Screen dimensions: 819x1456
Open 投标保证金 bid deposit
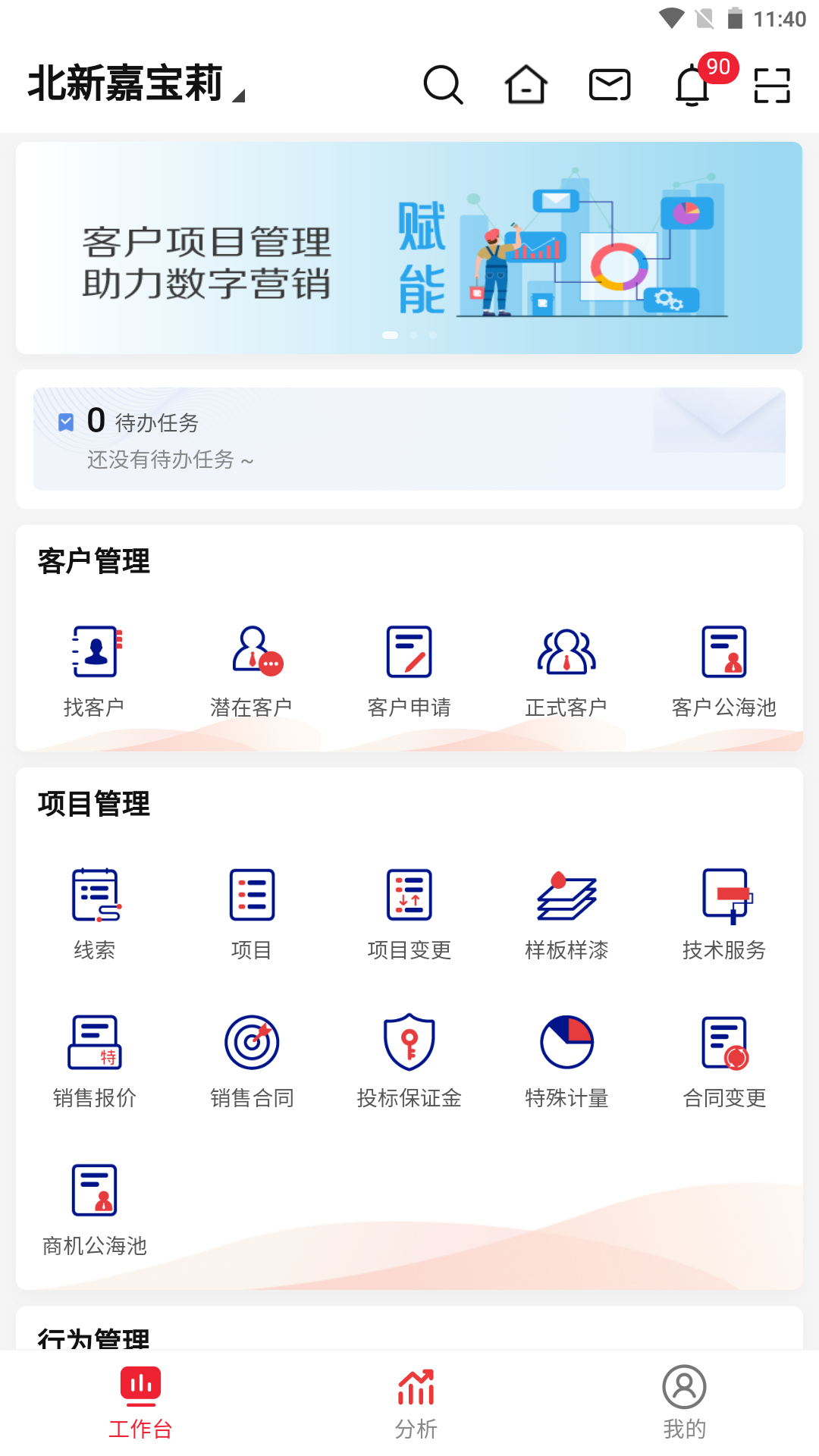coord(409,1062)
